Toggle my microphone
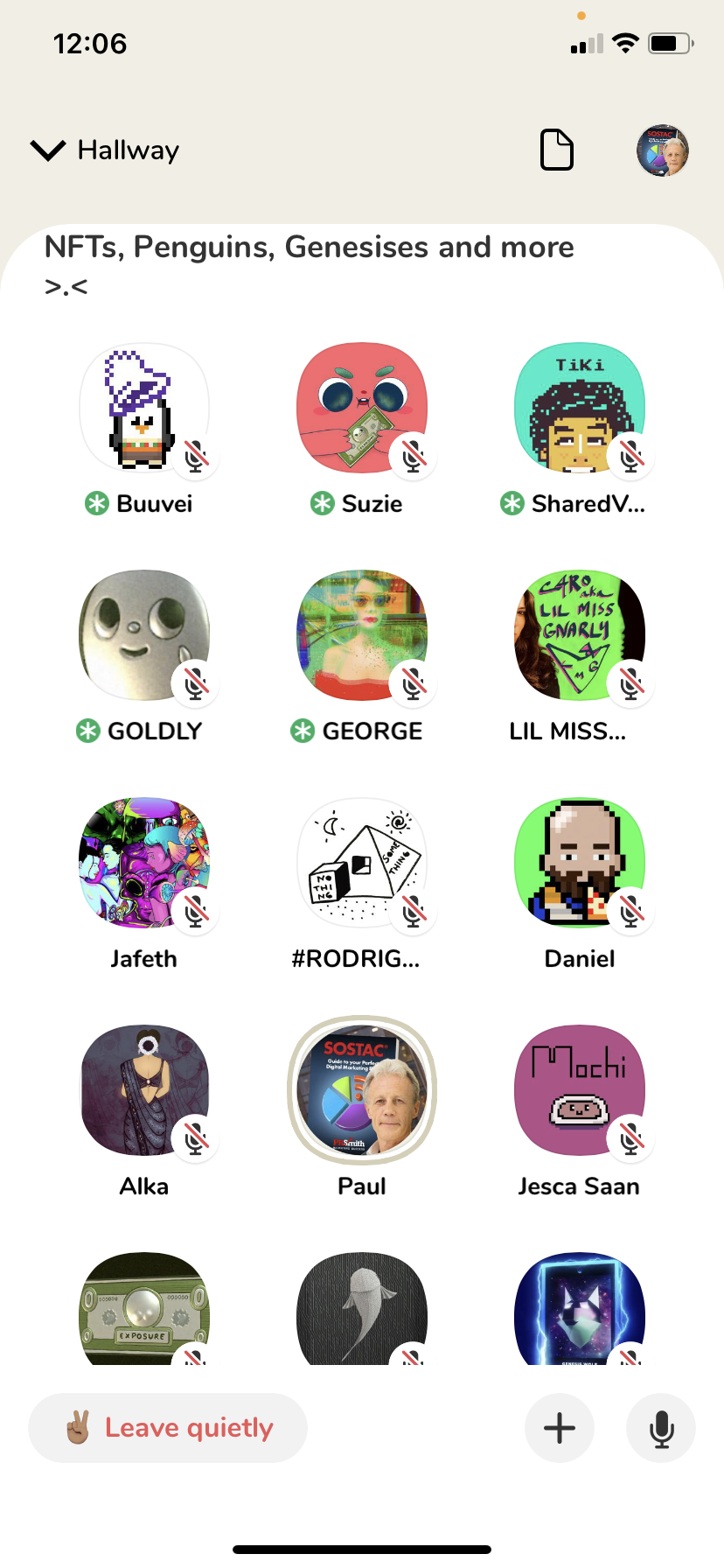The height and width of the screenshot is (1568, 724). tap(661, 1428)
